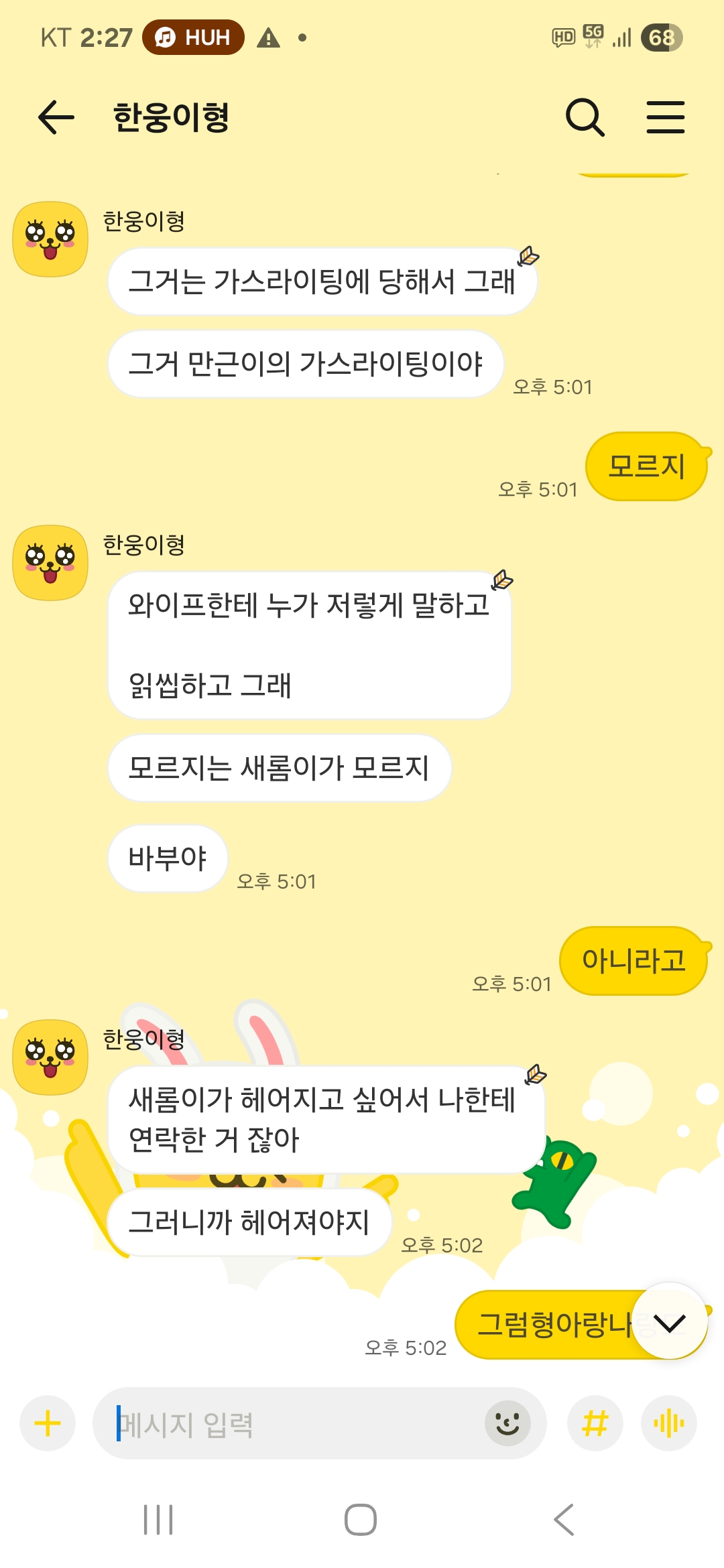The height and width of the screenshot is (1568, 724).
Task: Open the emoticon picker
Action: (507, 1423)
